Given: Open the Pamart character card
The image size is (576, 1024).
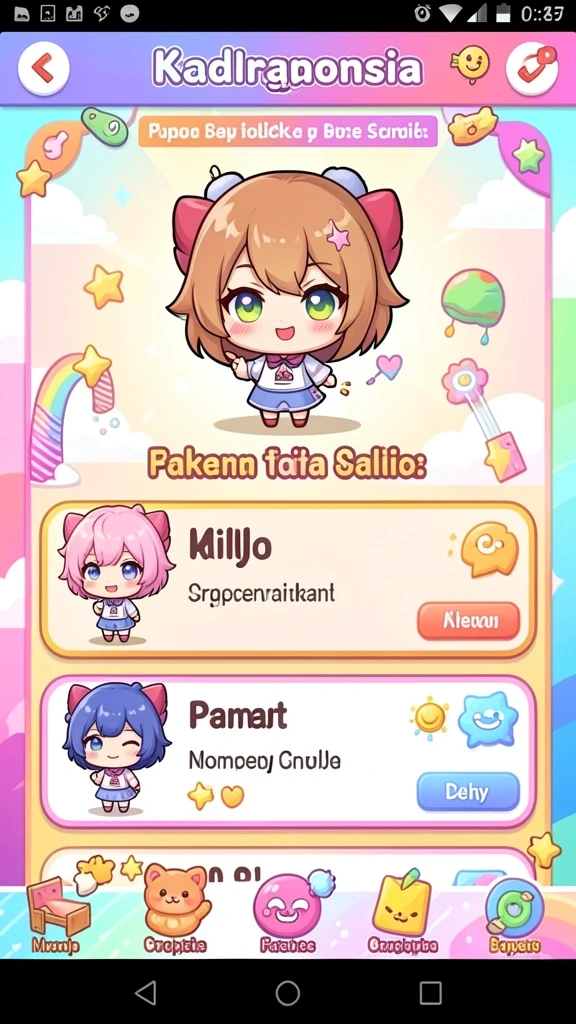Looking at the screenshot, I should [287, 752].
